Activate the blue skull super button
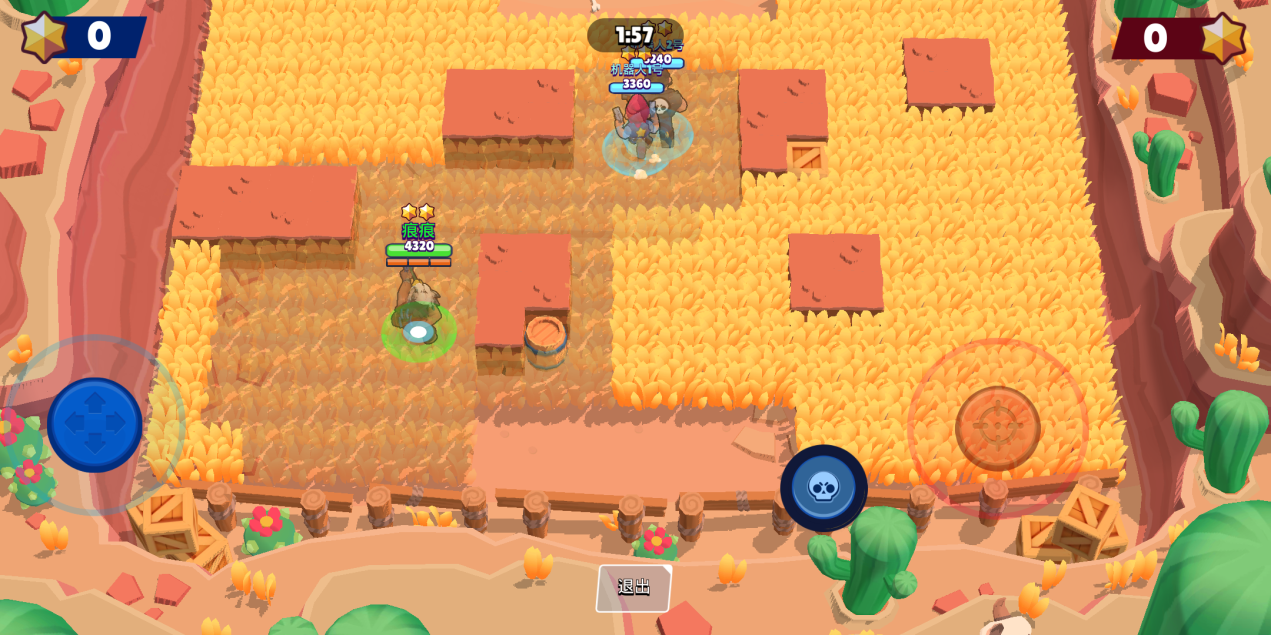The width and height of the screenshot is (1271, 635). pos(823,488)
